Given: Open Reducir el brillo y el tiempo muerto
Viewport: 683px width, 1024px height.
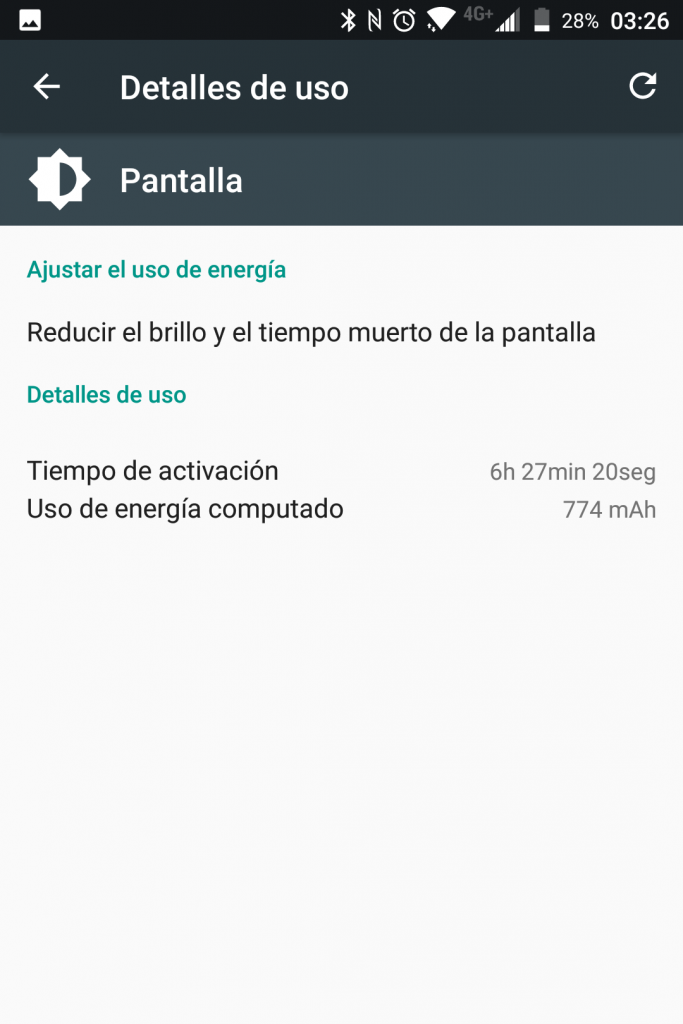Looking at the screenshot, I should pyautogui.click(x=311, y=333).
